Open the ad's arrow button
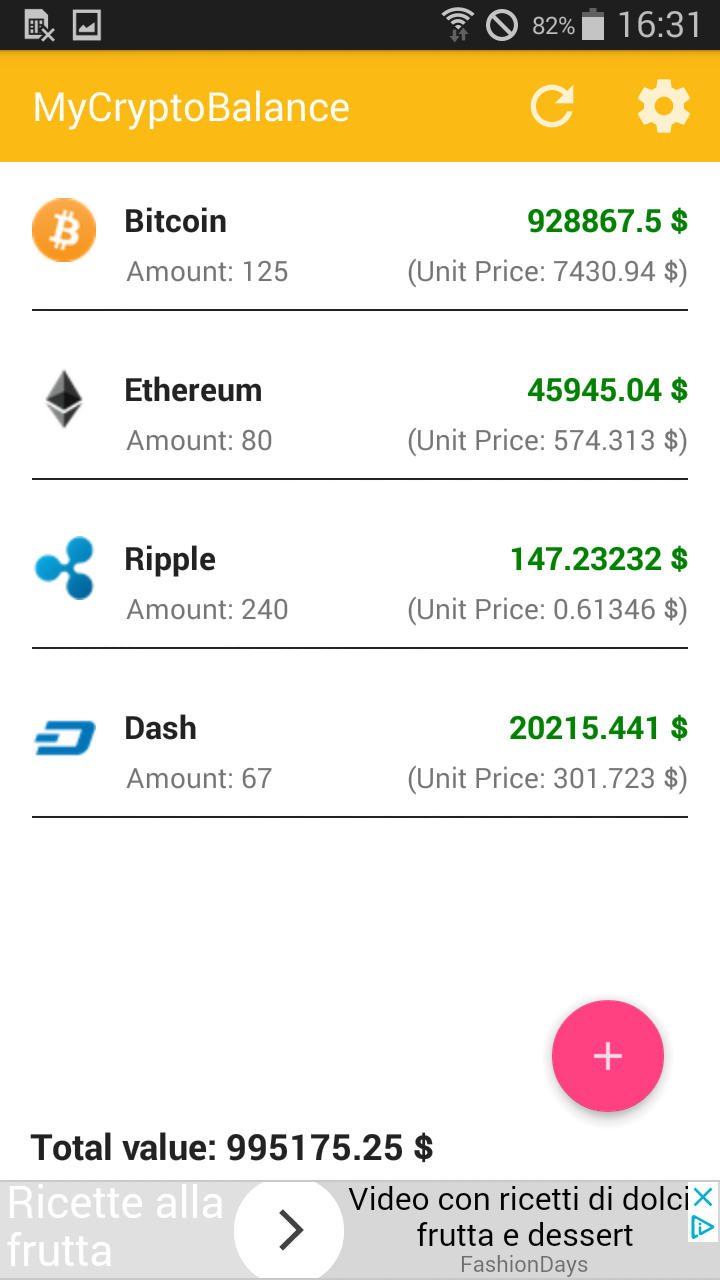The width and height of the screenshot is (720, 1280). tap(290, 1230)
